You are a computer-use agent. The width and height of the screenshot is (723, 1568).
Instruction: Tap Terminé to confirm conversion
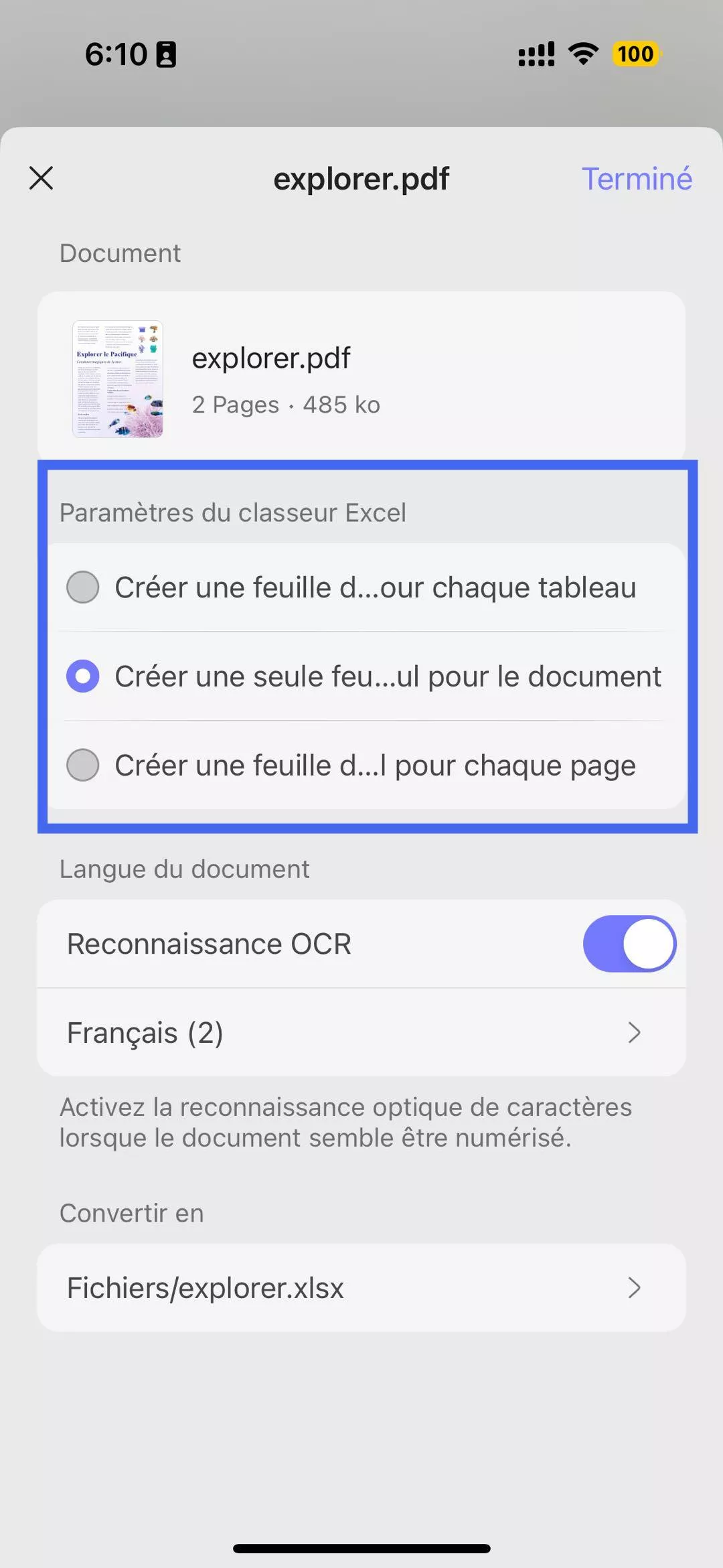click(x=636, y=179)
